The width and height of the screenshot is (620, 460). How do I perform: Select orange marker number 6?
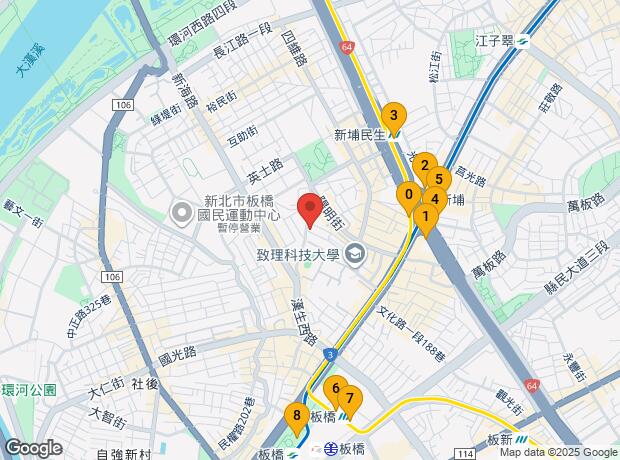click(x=335, y=390)
